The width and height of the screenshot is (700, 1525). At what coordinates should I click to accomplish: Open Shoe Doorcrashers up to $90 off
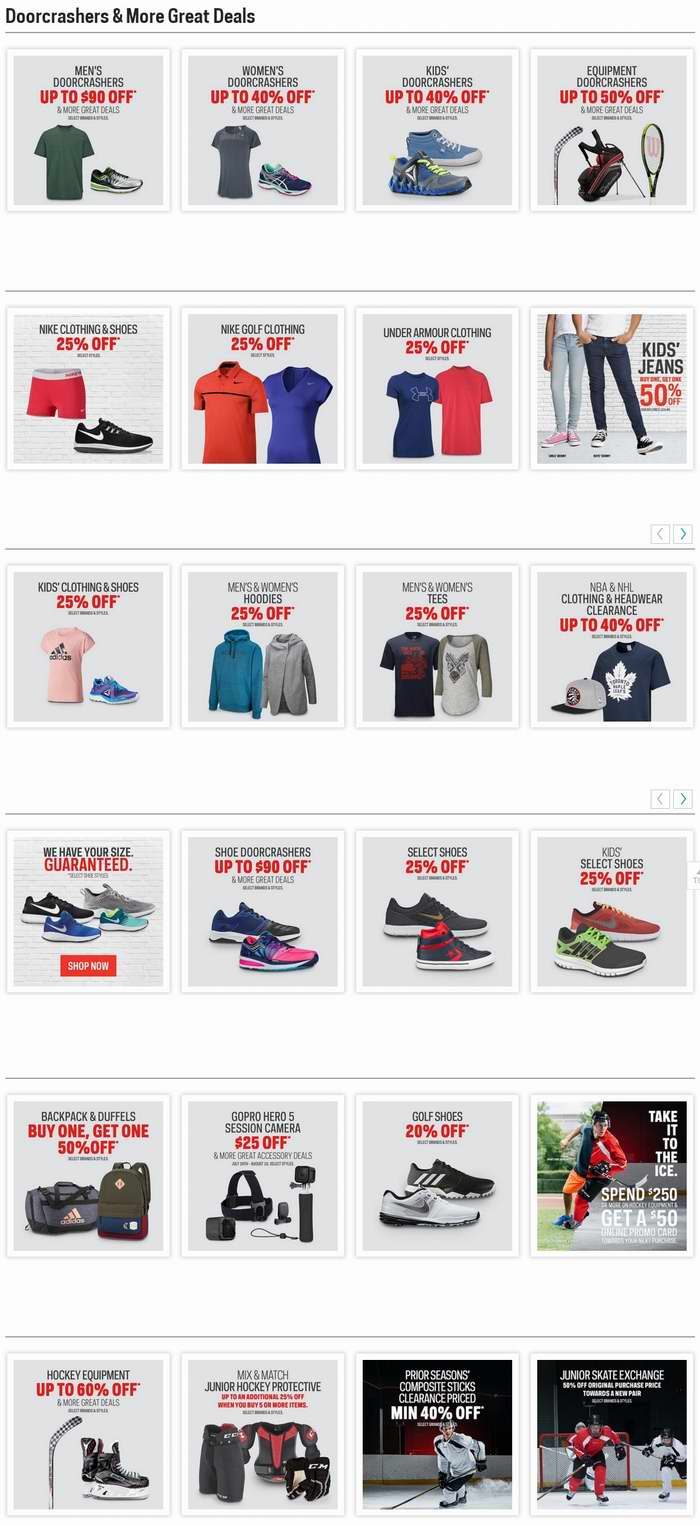point(262,911)
